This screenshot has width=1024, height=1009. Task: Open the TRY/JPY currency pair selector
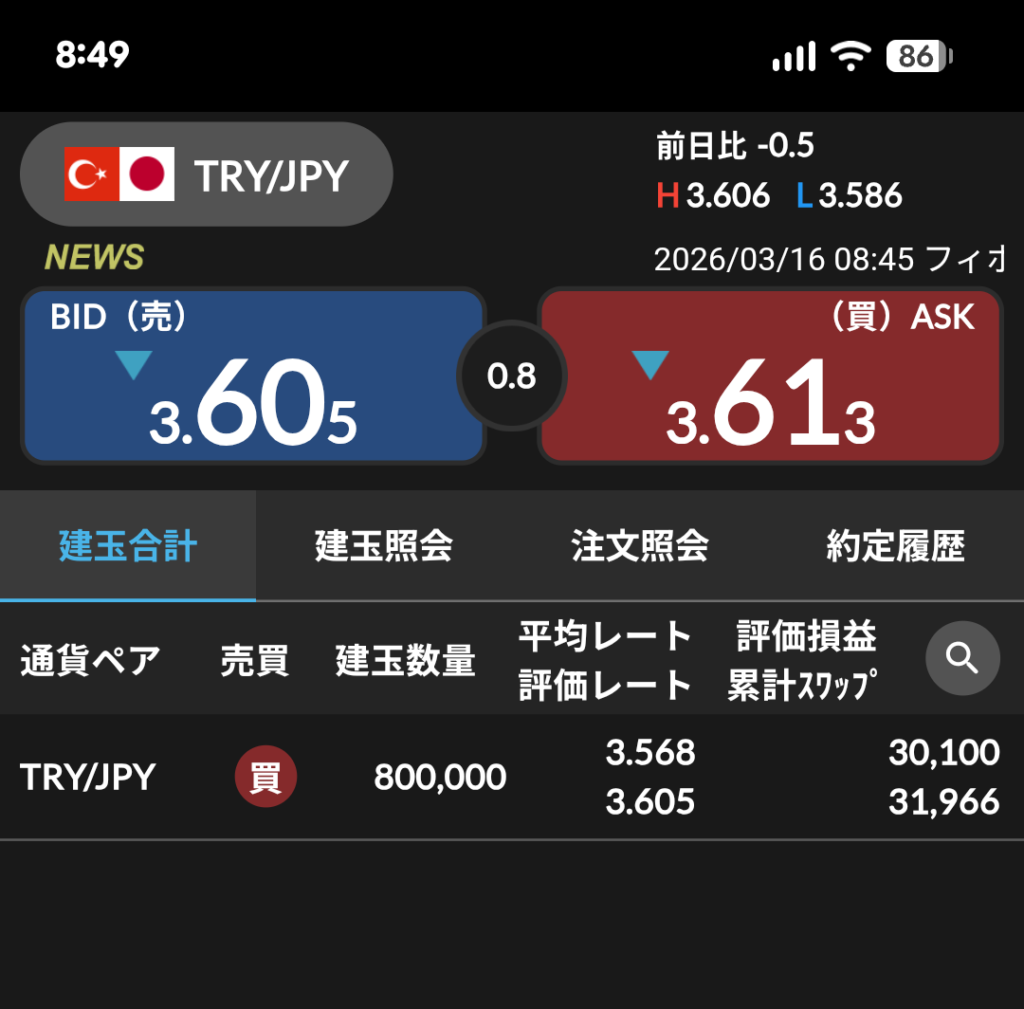tap(206, 175)
